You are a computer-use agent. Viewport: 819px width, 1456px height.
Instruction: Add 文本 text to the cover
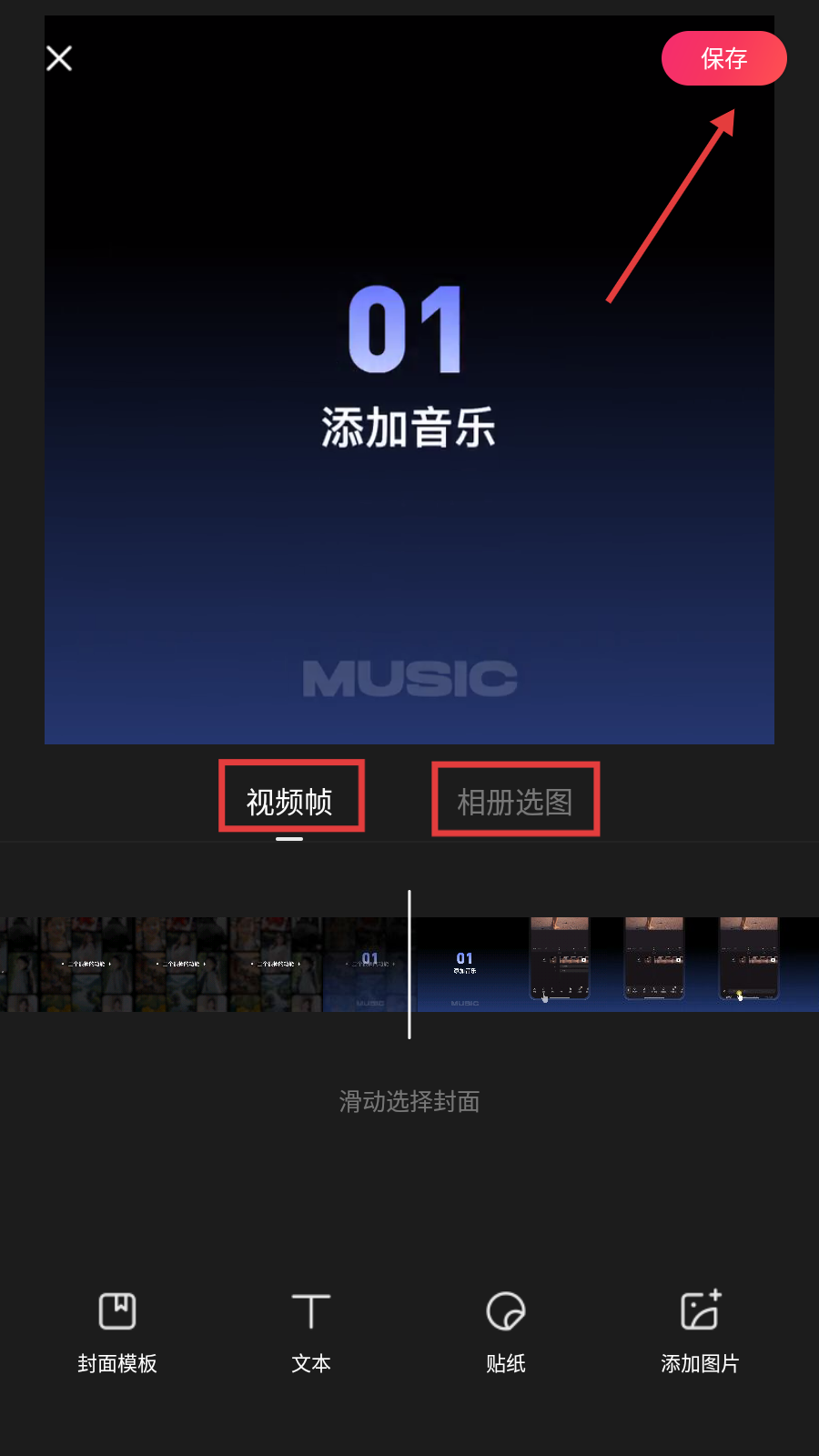[x=311, y=1330]
